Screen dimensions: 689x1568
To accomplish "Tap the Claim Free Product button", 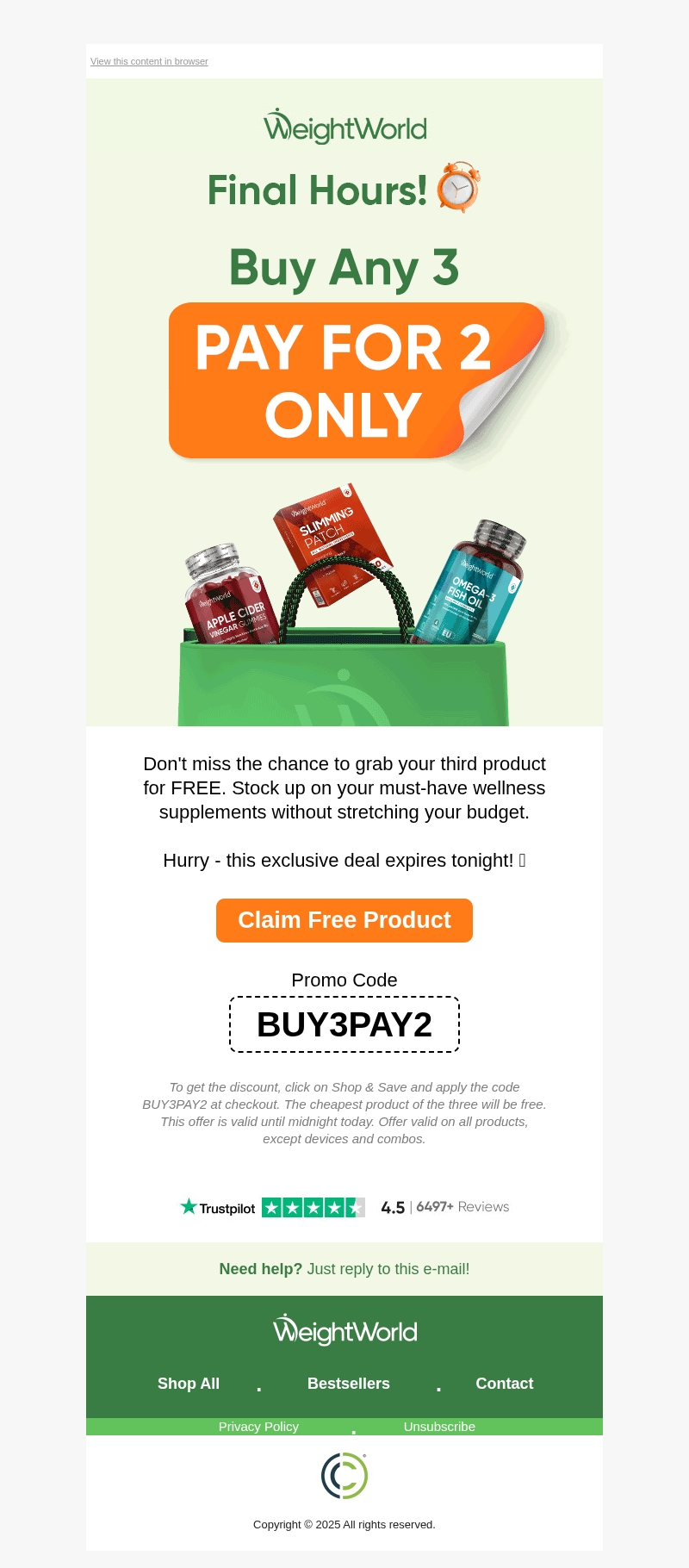I will pyautogui.click(x=344, y=920).
